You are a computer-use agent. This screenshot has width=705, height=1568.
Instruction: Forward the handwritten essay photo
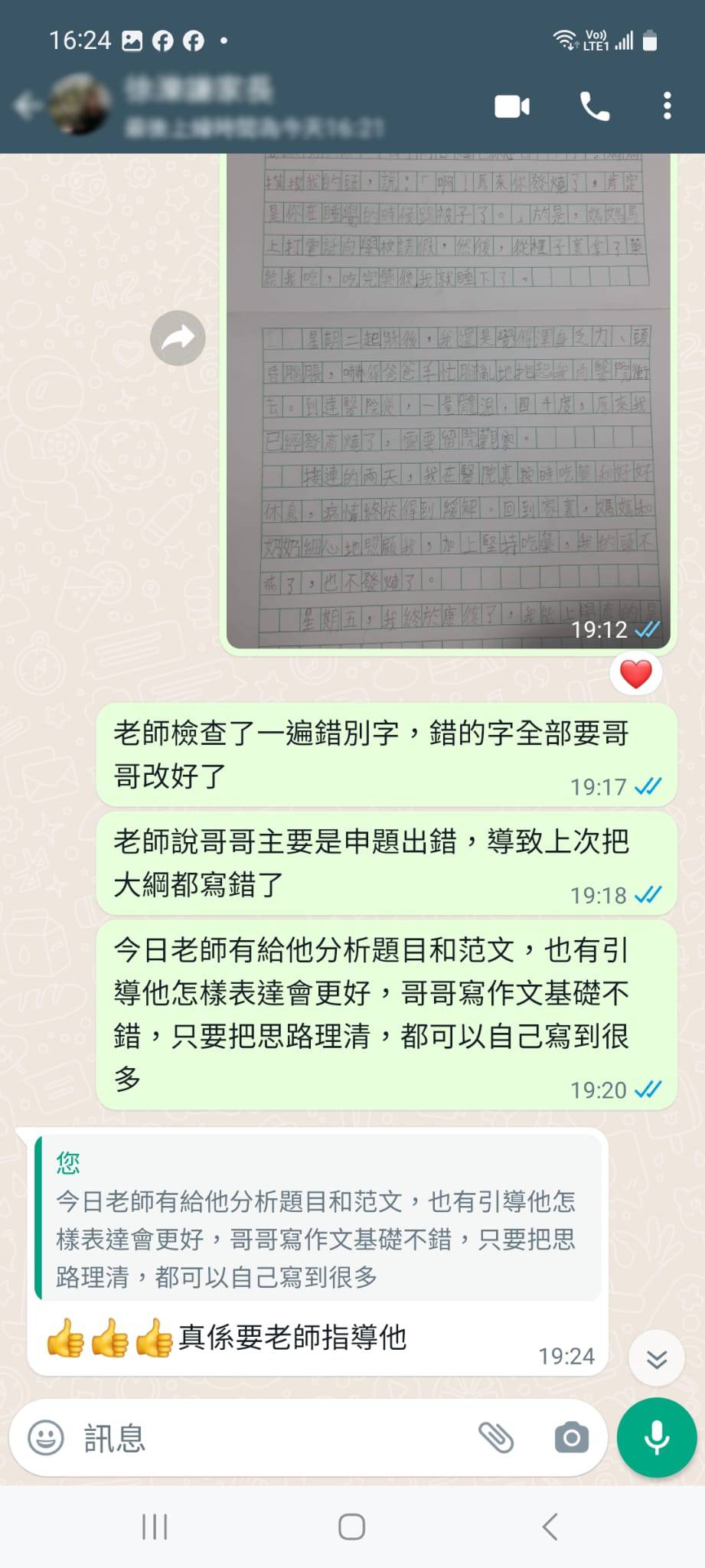pos(178,338)
